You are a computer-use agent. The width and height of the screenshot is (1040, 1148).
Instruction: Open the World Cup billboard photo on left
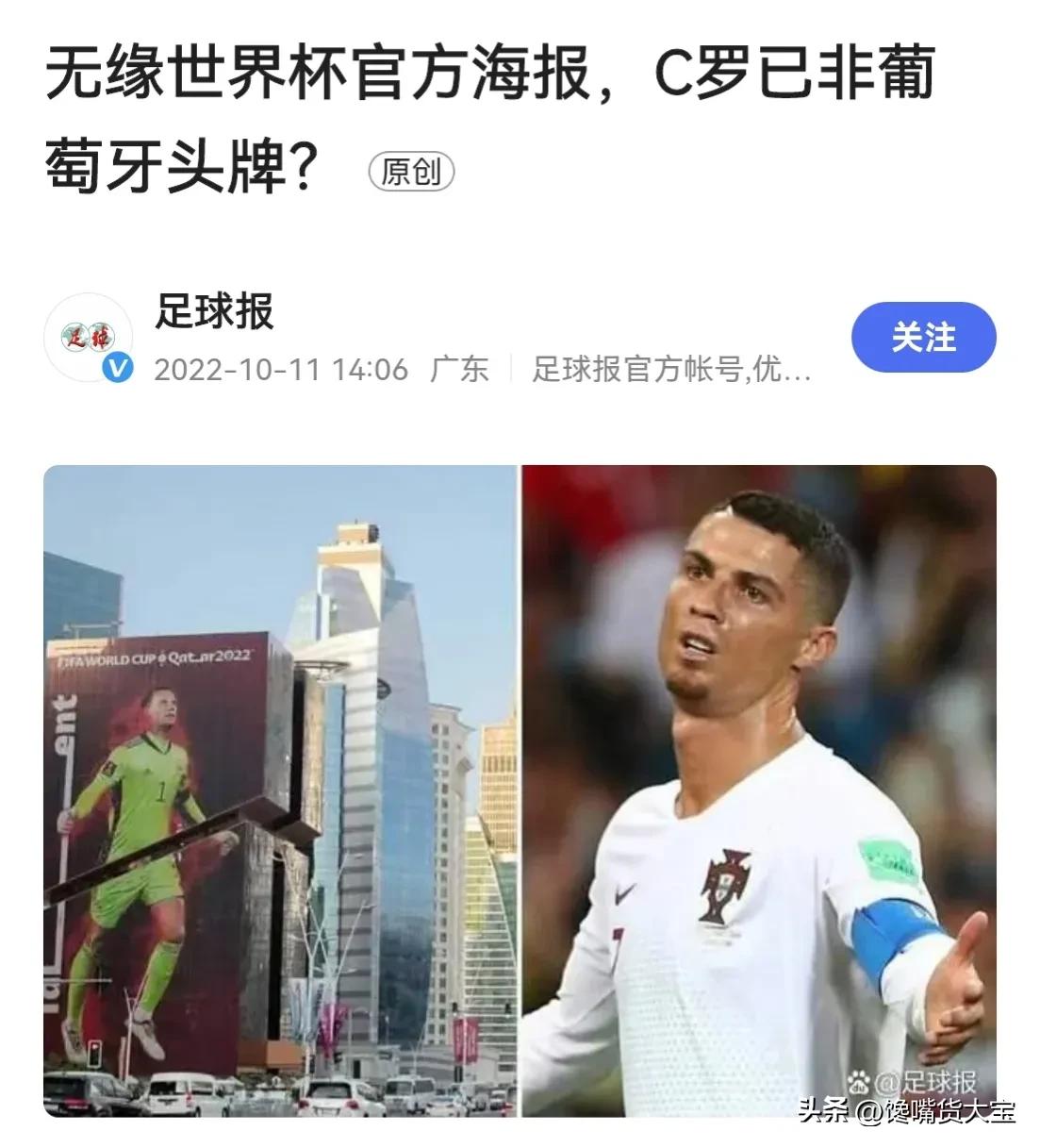[278, 783]
